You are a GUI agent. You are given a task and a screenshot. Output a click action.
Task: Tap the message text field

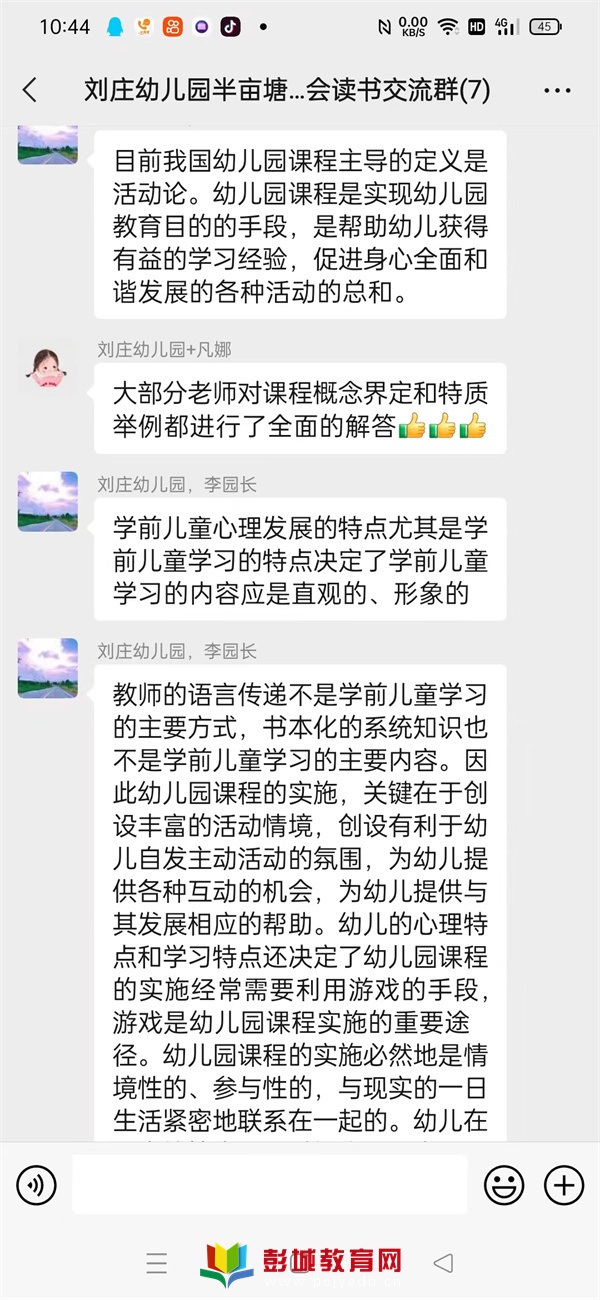(x=268, y=1185)
